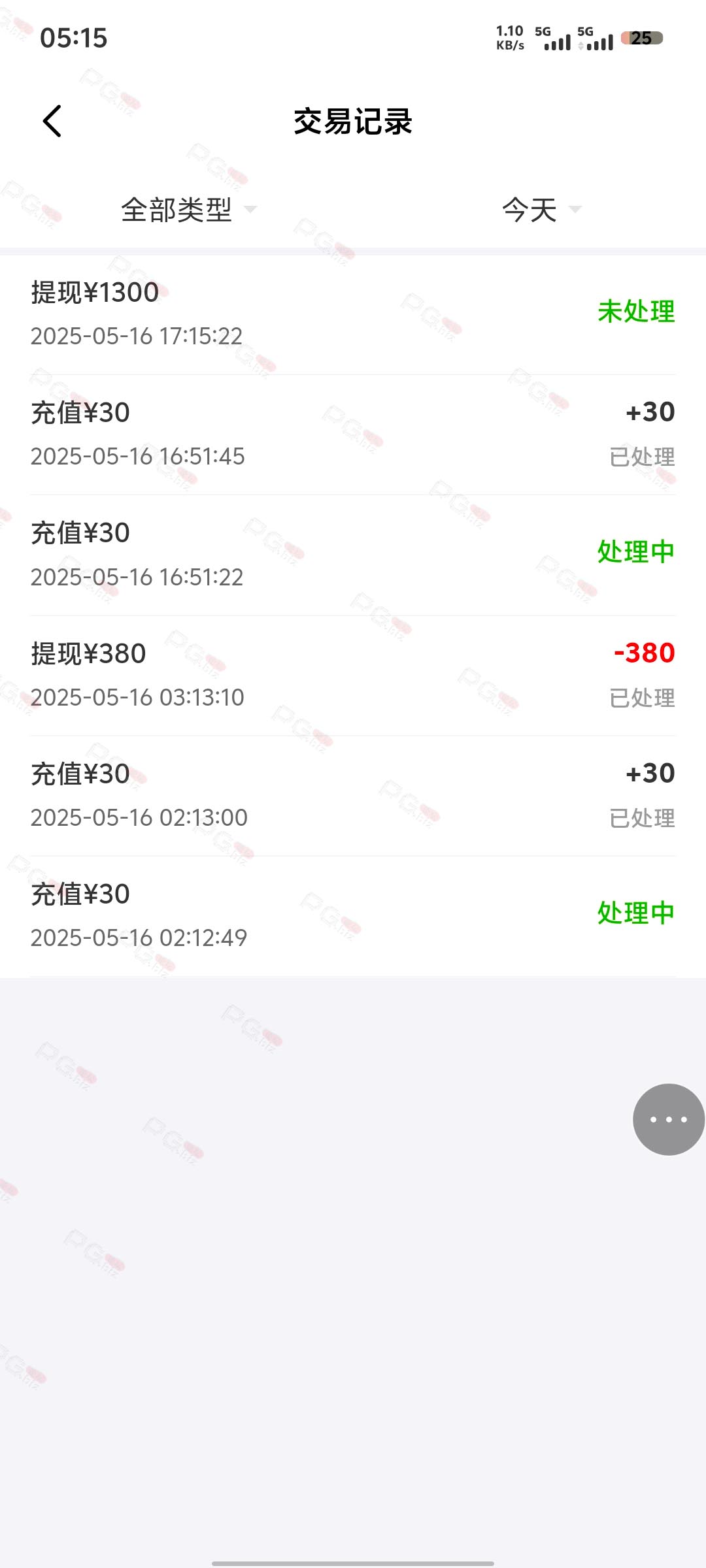
Task: View the 充值¥30 record from 02:13:00
Action: (353, 795)
